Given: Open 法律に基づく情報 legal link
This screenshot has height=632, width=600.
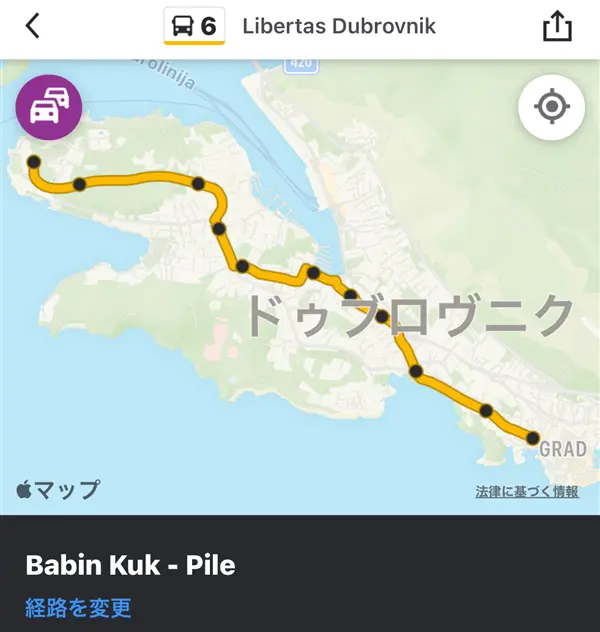Looking at the screenshot, I should (526, 491).
